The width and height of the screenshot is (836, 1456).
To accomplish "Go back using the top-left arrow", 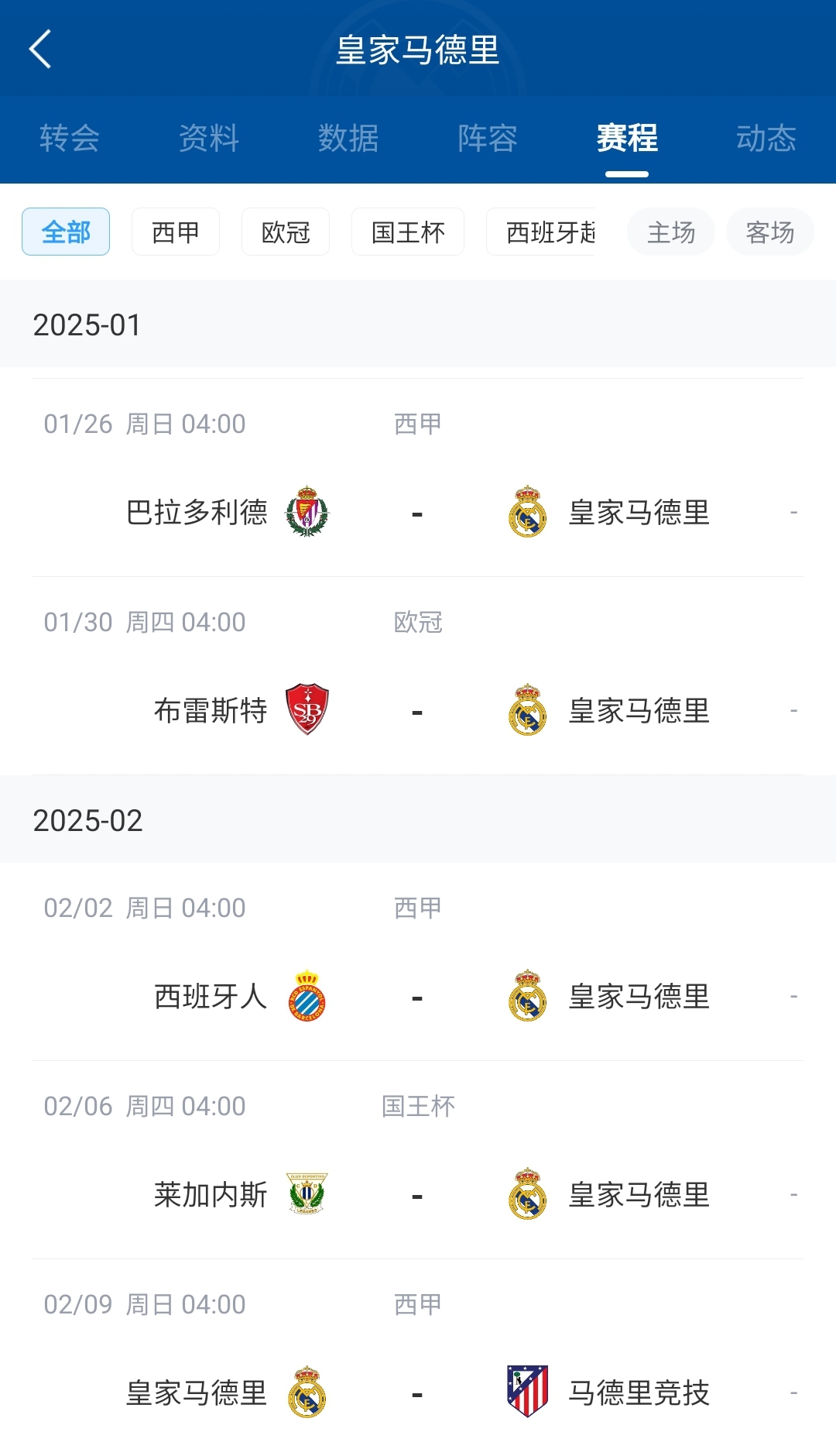I will click(40, 50).
